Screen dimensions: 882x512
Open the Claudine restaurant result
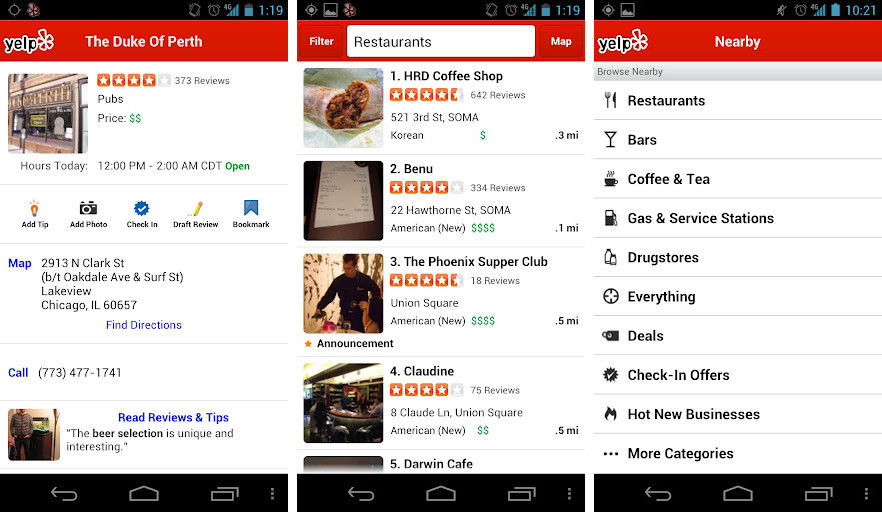(441, 403)
